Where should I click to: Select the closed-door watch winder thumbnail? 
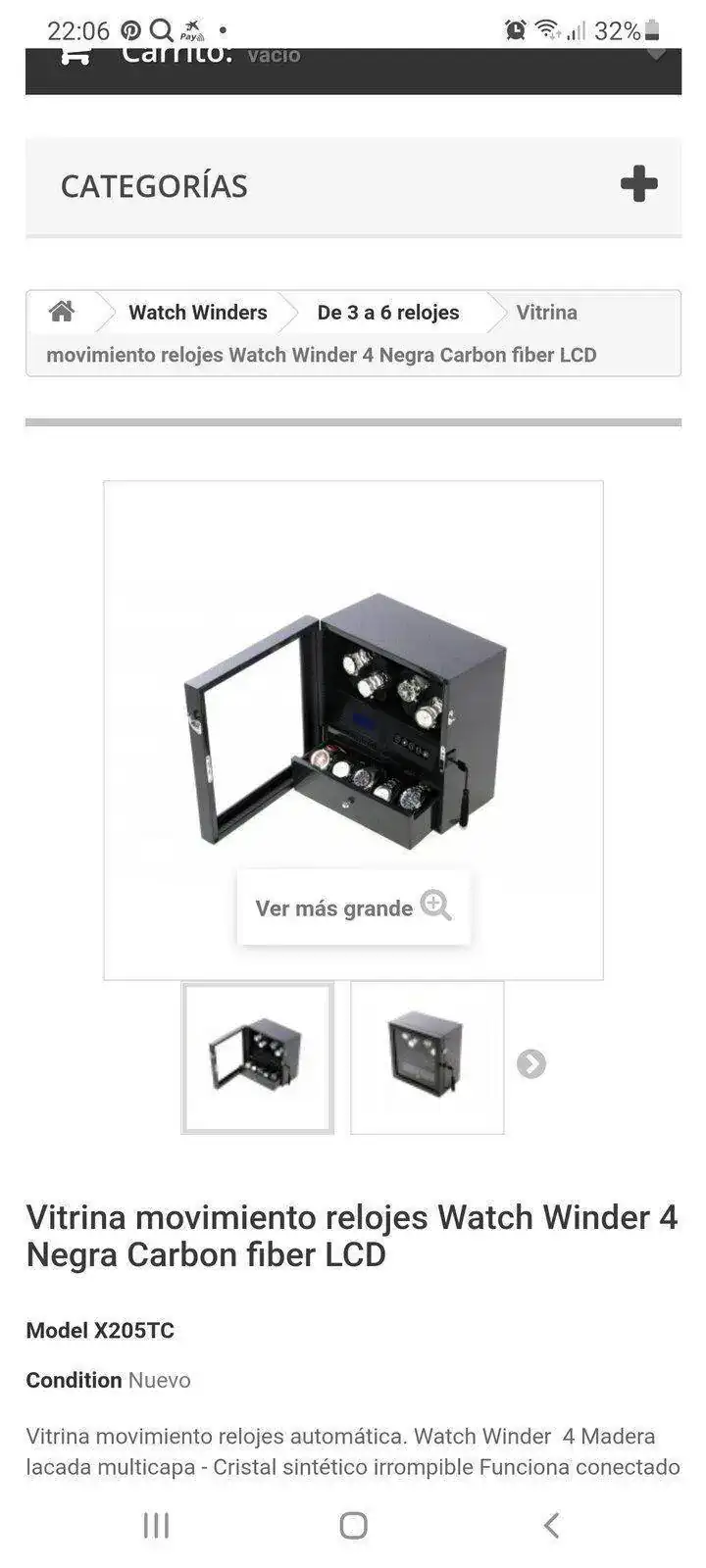428,1058
